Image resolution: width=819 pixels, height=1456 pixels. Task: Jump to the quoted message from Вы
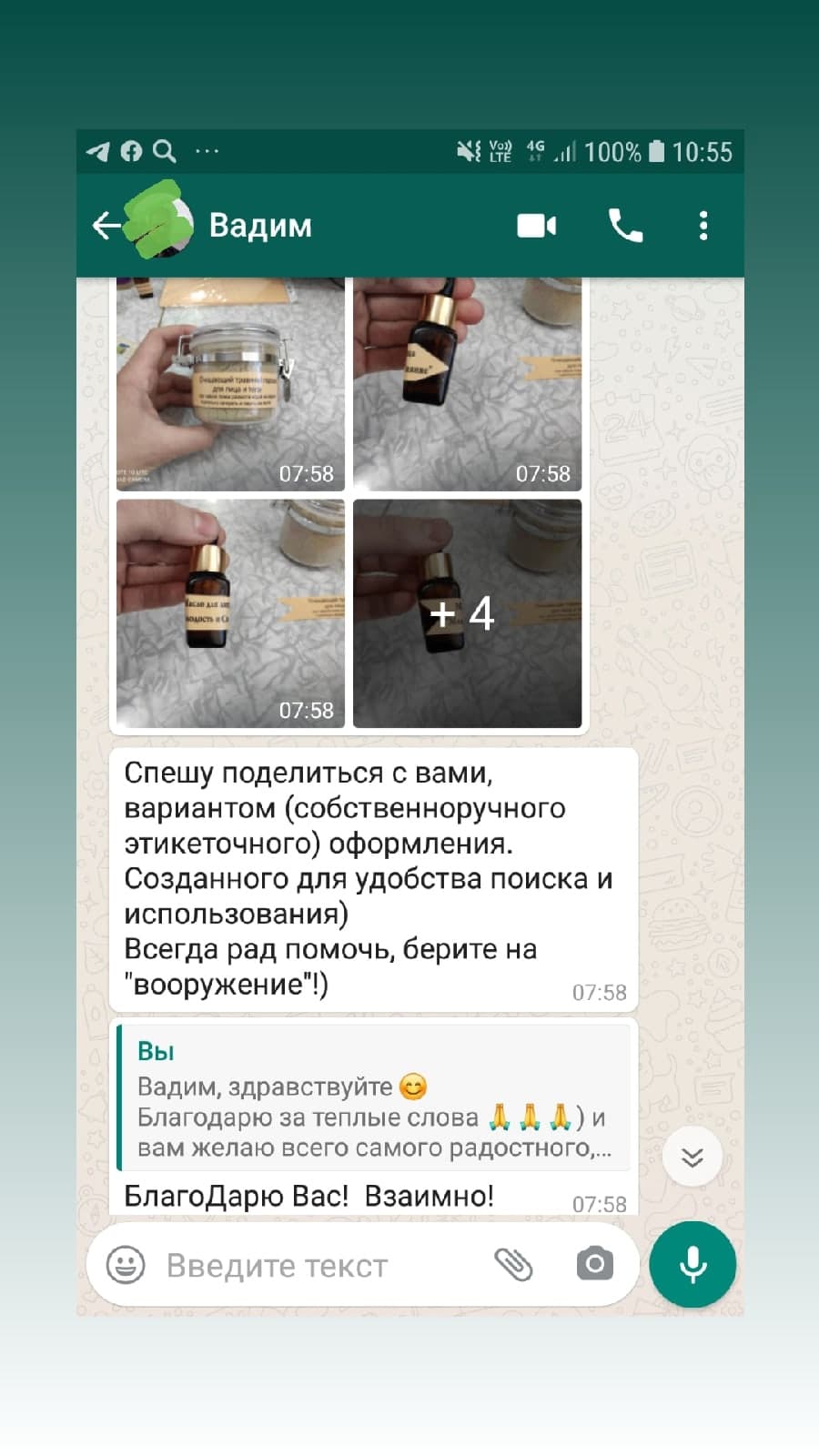(x=374, y=1098)
